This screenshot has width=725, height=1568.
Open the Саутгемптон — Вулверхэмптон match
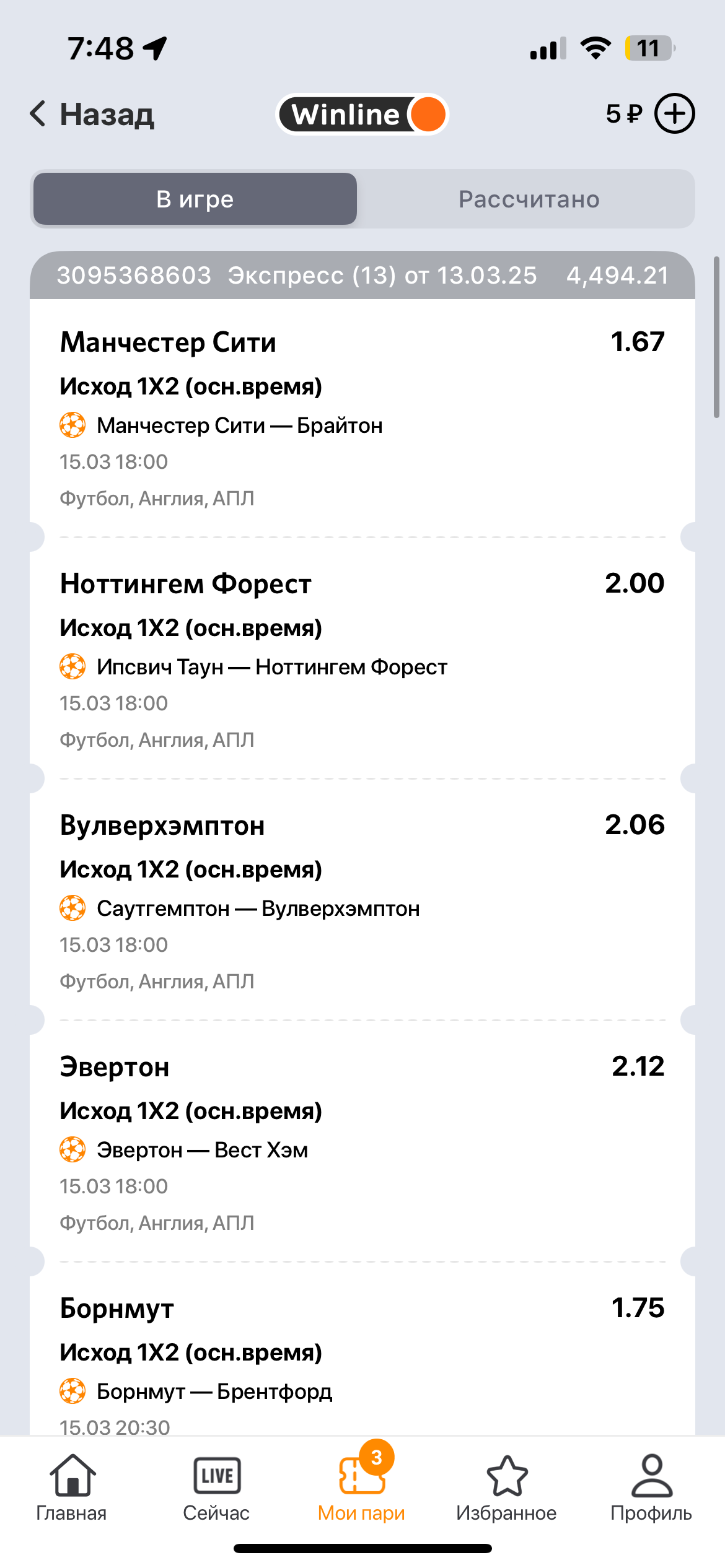click(x=258, y=909)
